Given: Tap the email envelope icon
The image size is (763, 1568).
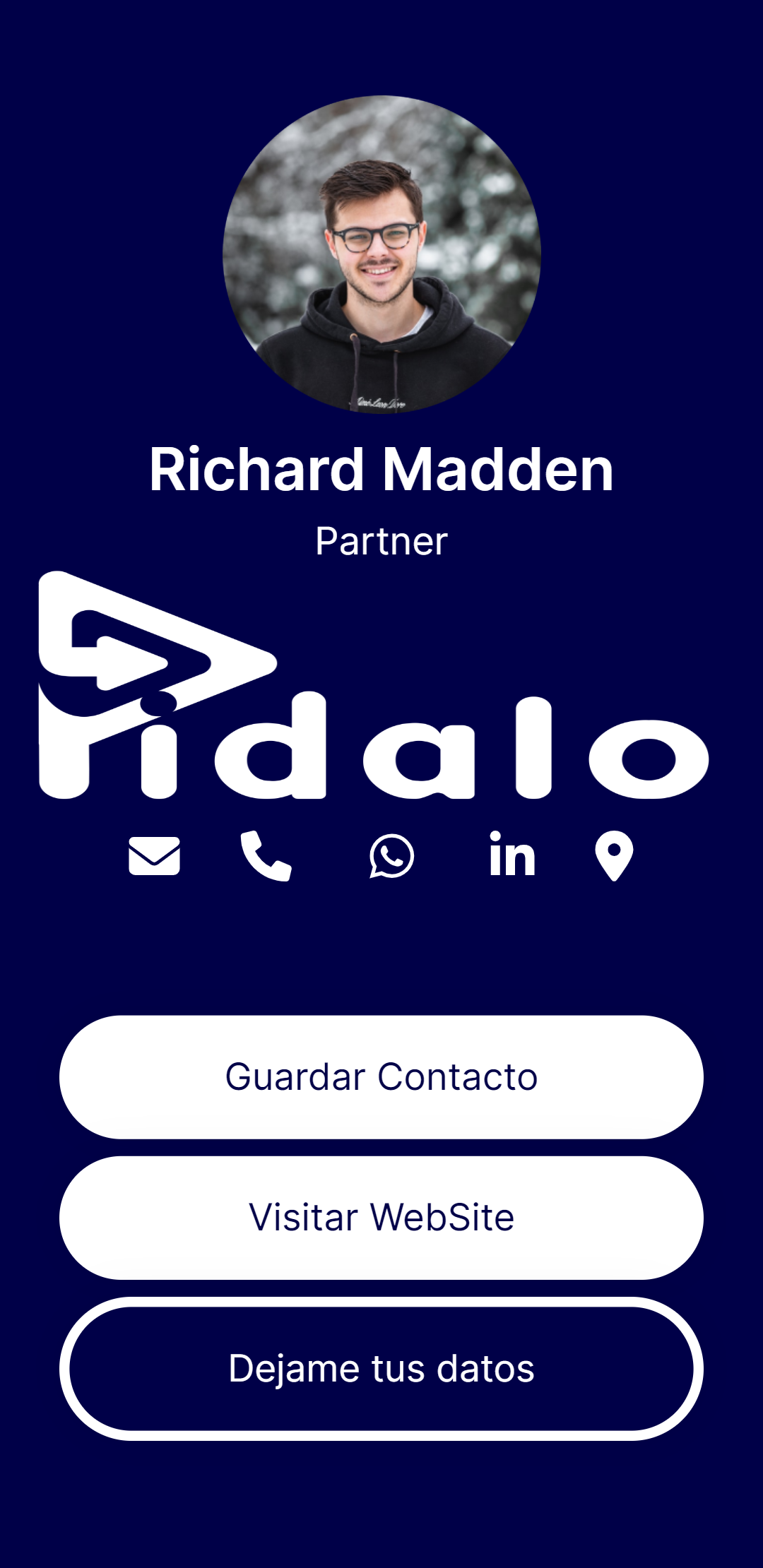Looking at the screenshot, I should pyautogui.click(x=154, y=856).
